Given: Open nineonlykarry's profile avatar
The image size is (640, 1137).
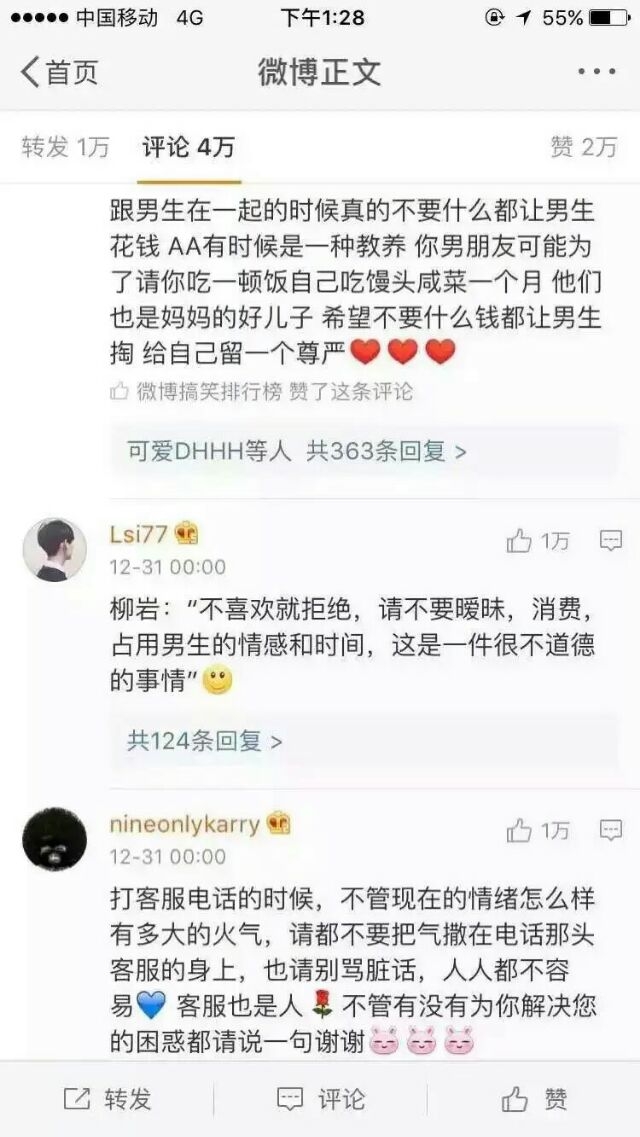Looking at the screenshot, I should tap(54, 839).
